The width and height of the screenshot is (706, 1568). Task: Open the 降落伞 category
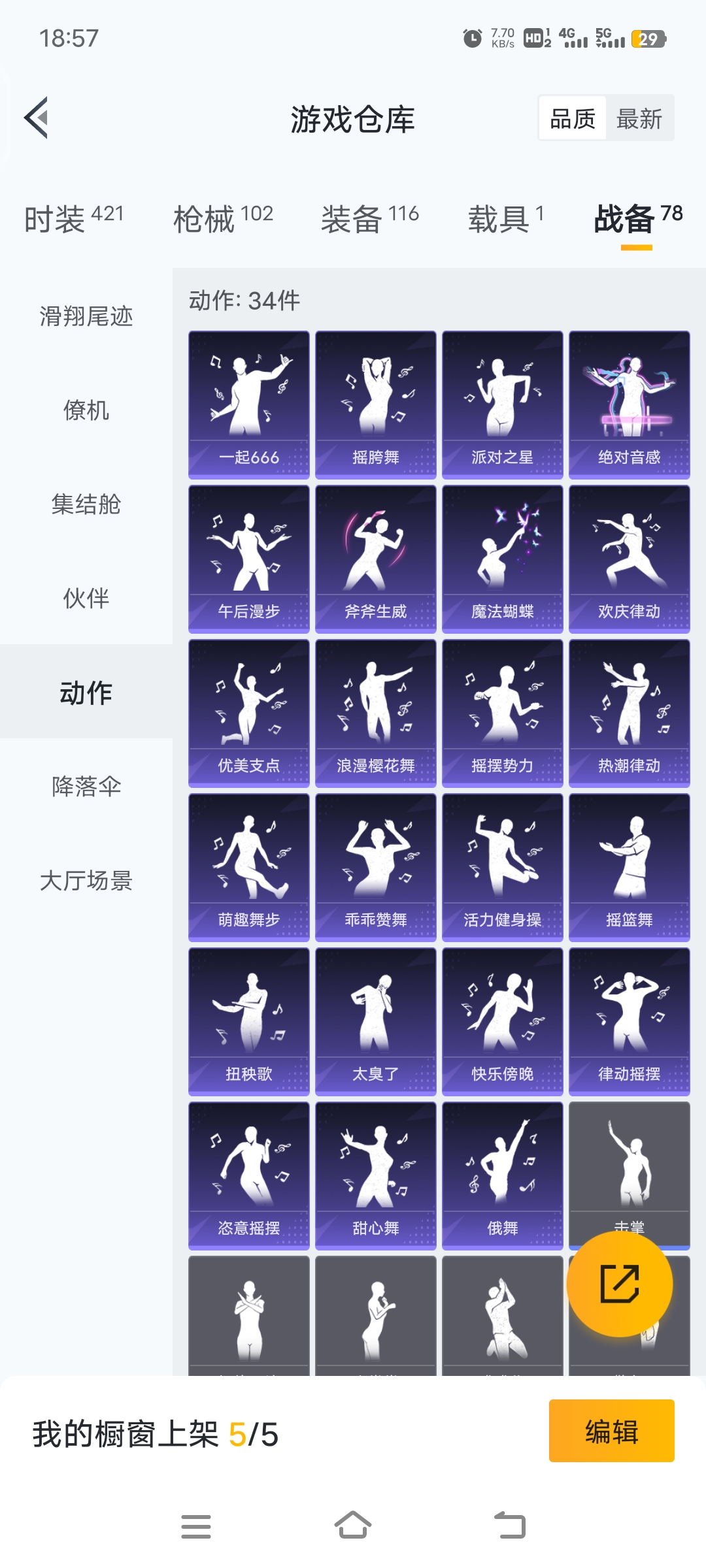(86, 787)
